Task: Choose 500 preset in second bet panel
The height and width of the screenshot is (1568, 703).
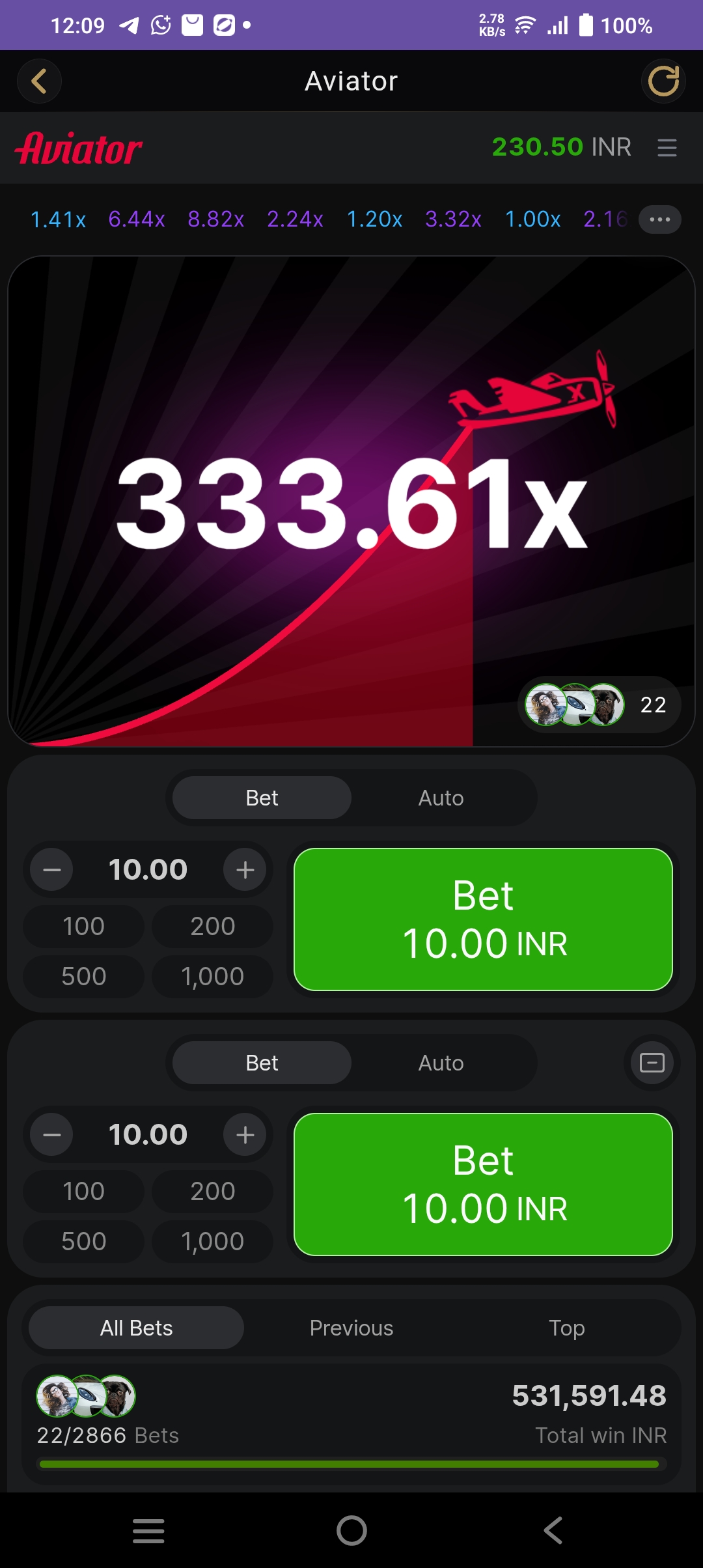Action: pyautogui.click(x=83, y=1241)
